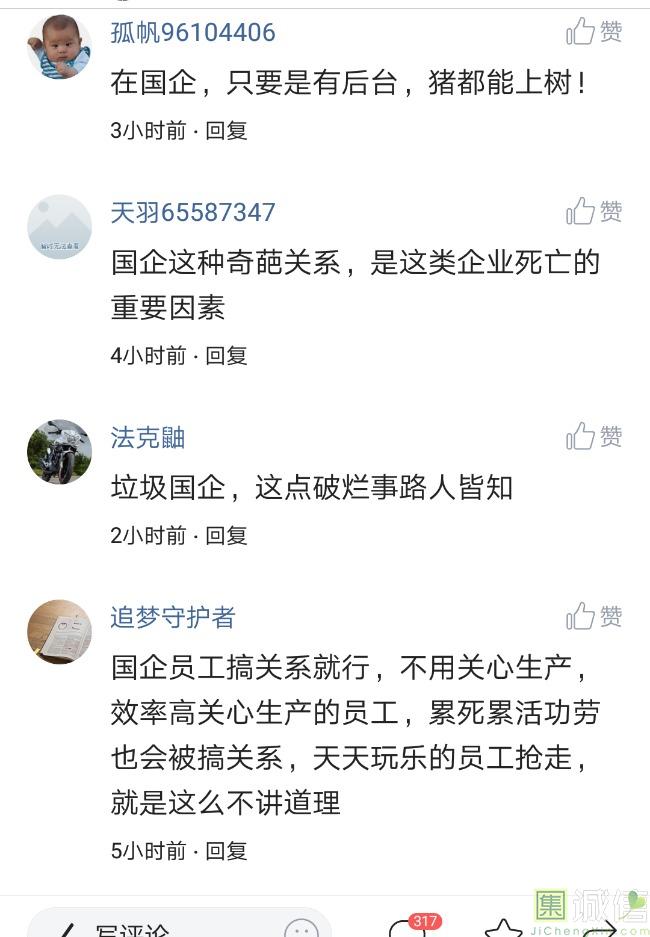Image resolution: width=650 pixels, height=937 pixels.
Task: Open the emoji picker in comment box
Action: pos(301,929)
